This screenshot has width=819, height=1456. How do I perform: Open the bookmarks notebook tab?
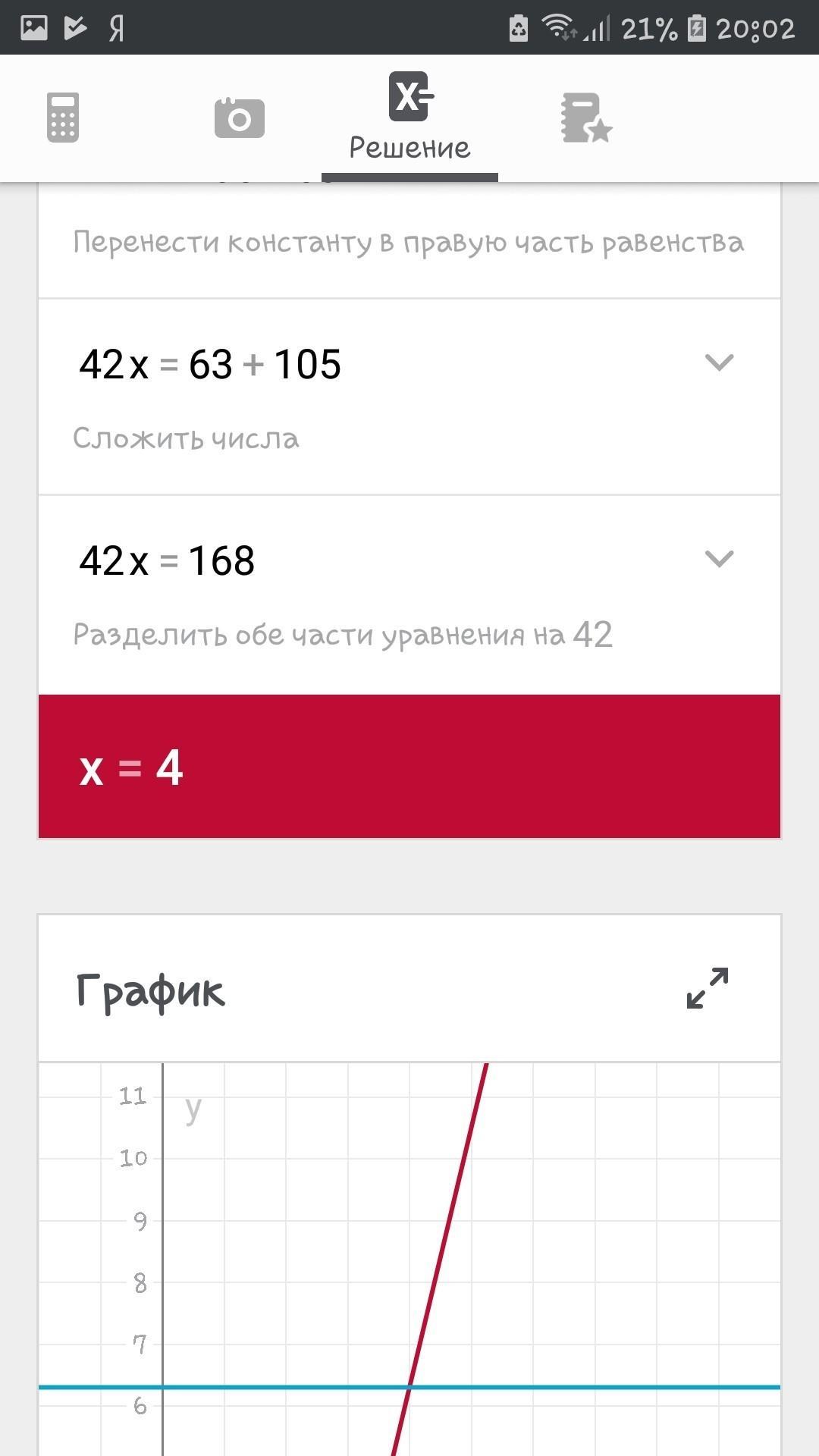click(585, 118)
